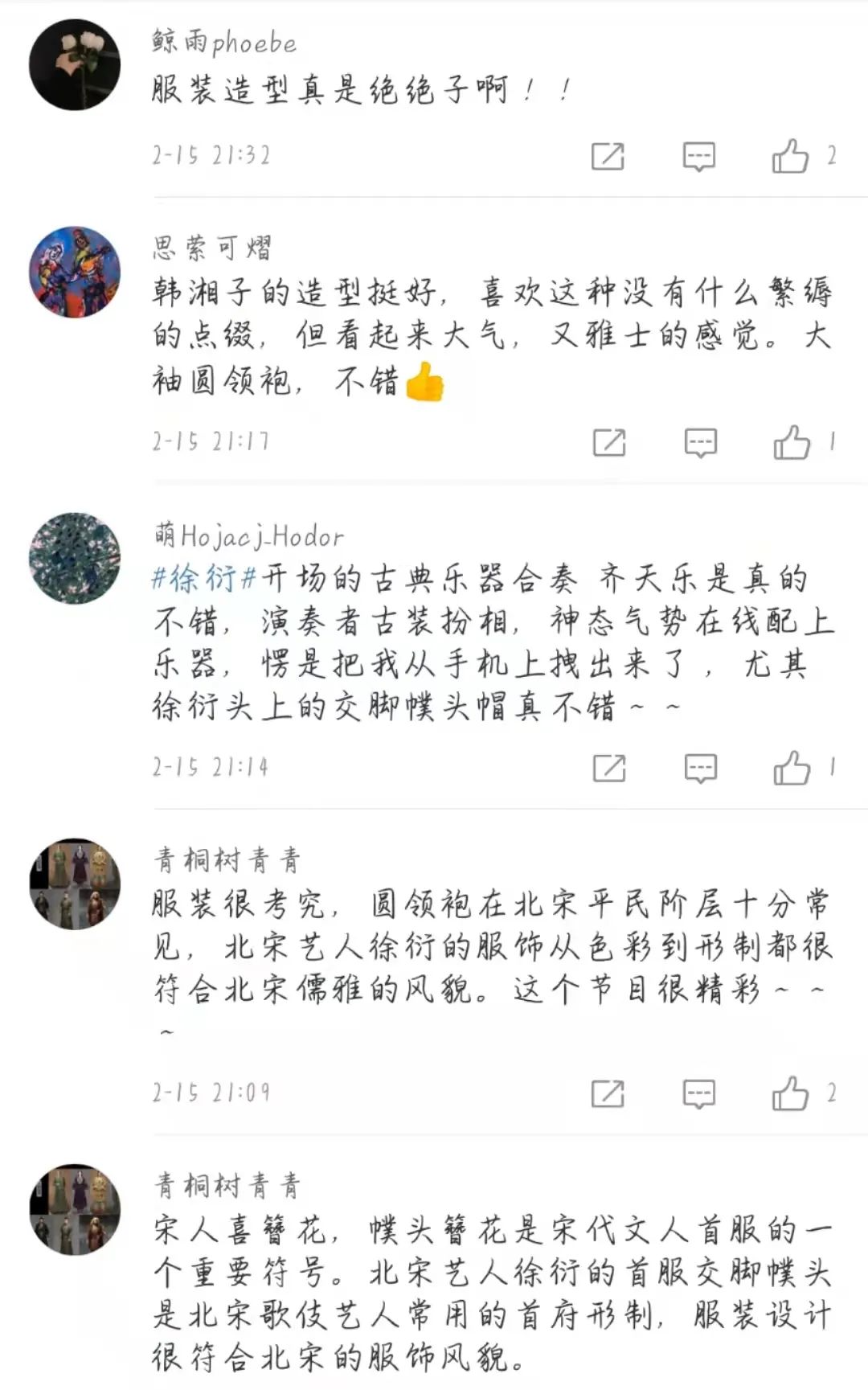Open 鲸雨phoebe's profile avatar
This screenshot has height=1390, width=868.
pyautogui.click(x=75, y=64)
